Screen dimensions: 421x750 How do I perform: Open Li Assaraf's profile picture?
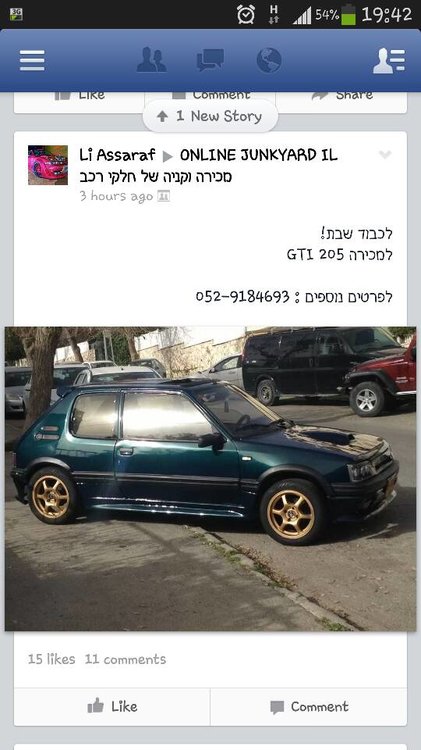coord(48,165)
